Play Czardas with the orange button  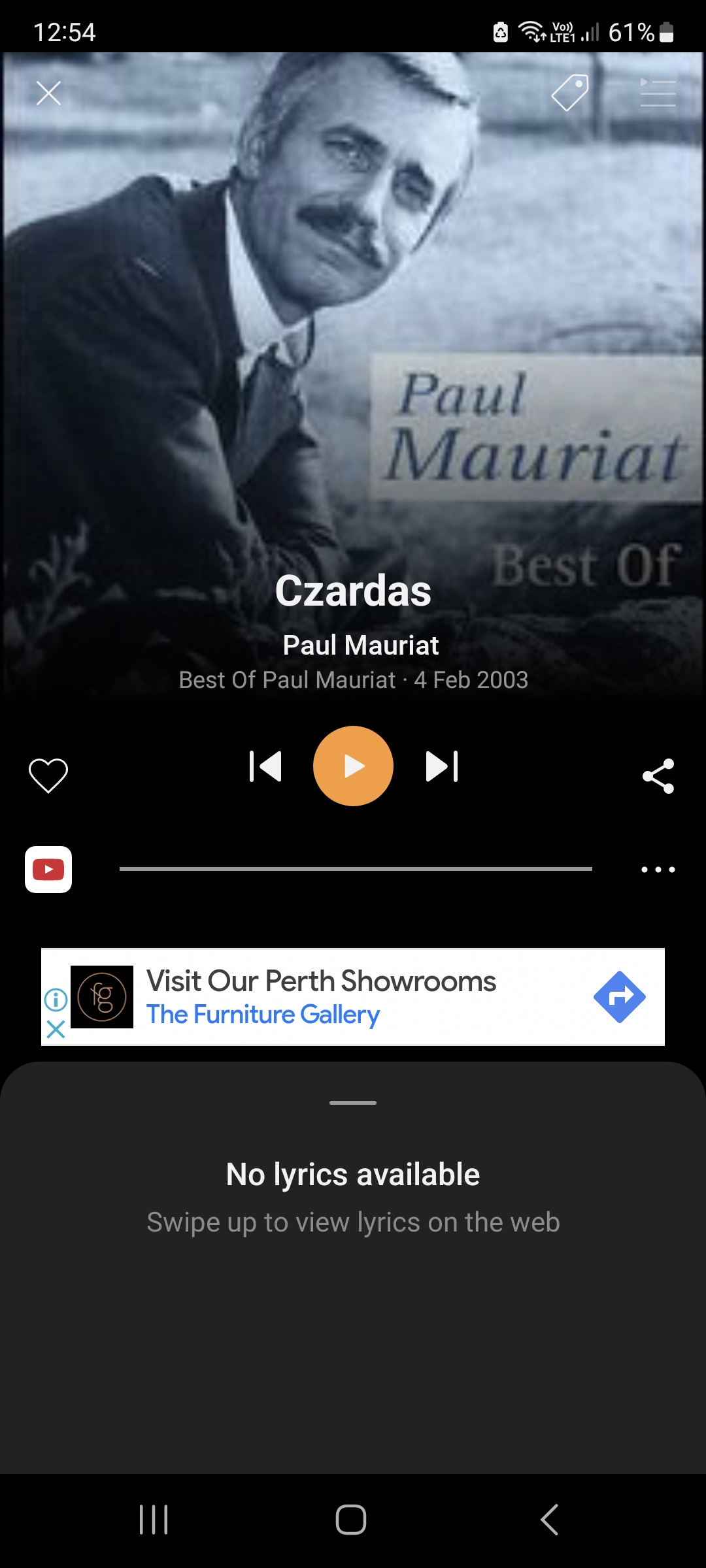pyautogui.click(x=353, y=766)
